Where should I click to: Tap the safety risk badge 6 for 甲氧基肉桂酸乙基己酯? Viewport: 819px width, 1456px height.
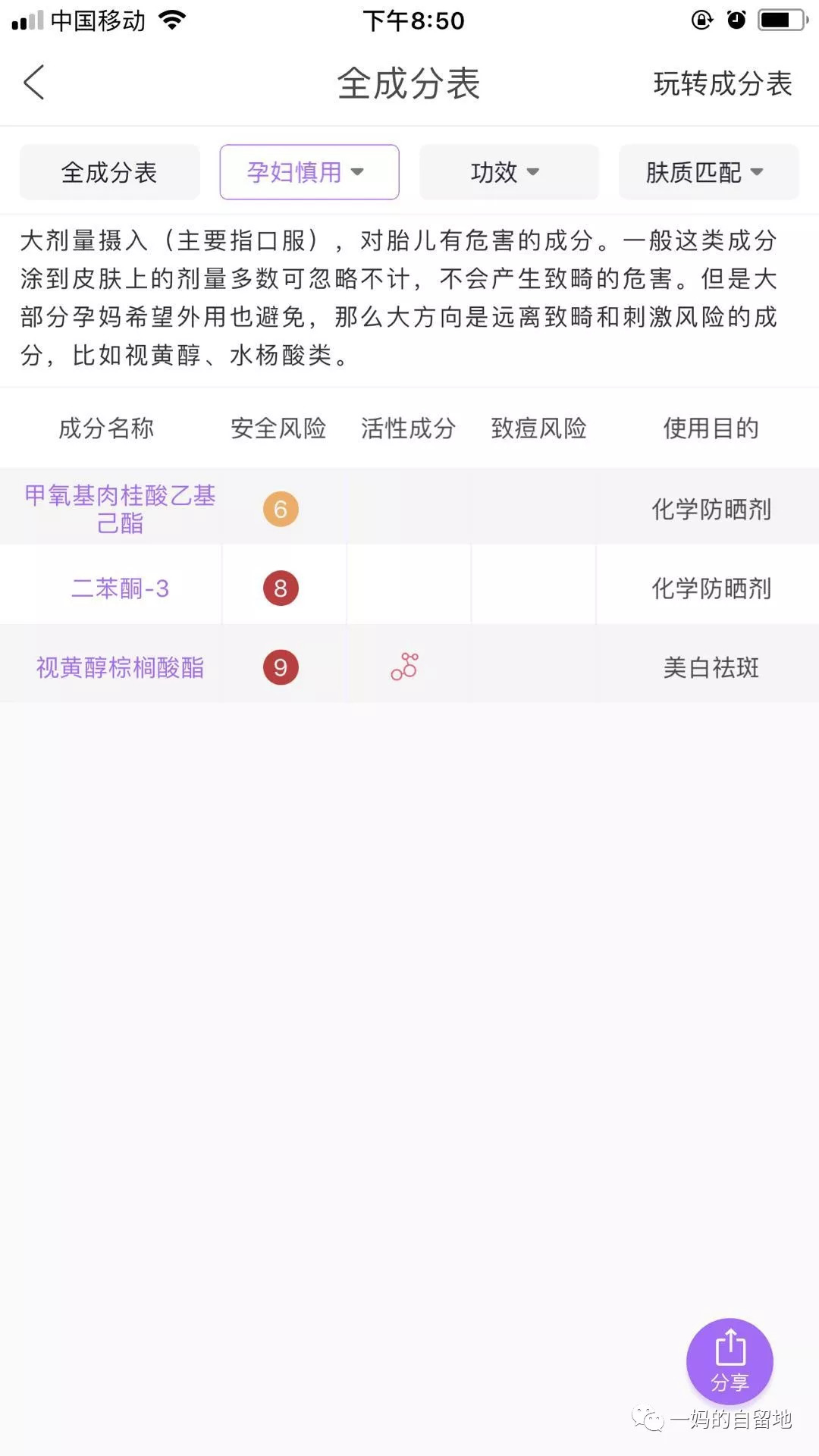(281, 509)
